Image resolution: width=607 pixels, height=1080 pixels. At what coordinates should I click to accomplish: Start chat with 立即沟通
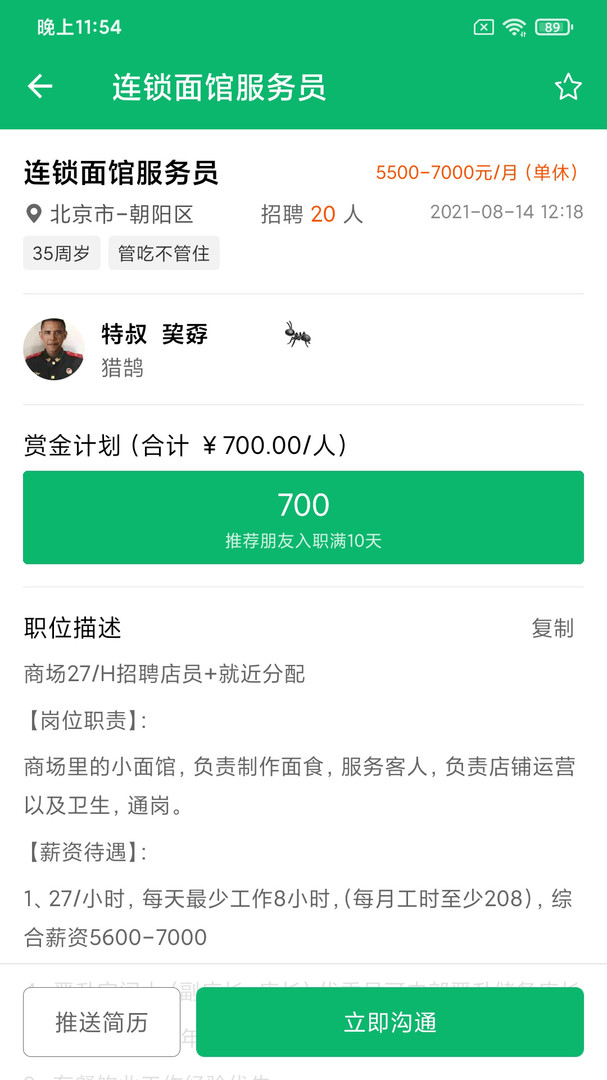click(x=390, y=1022)
